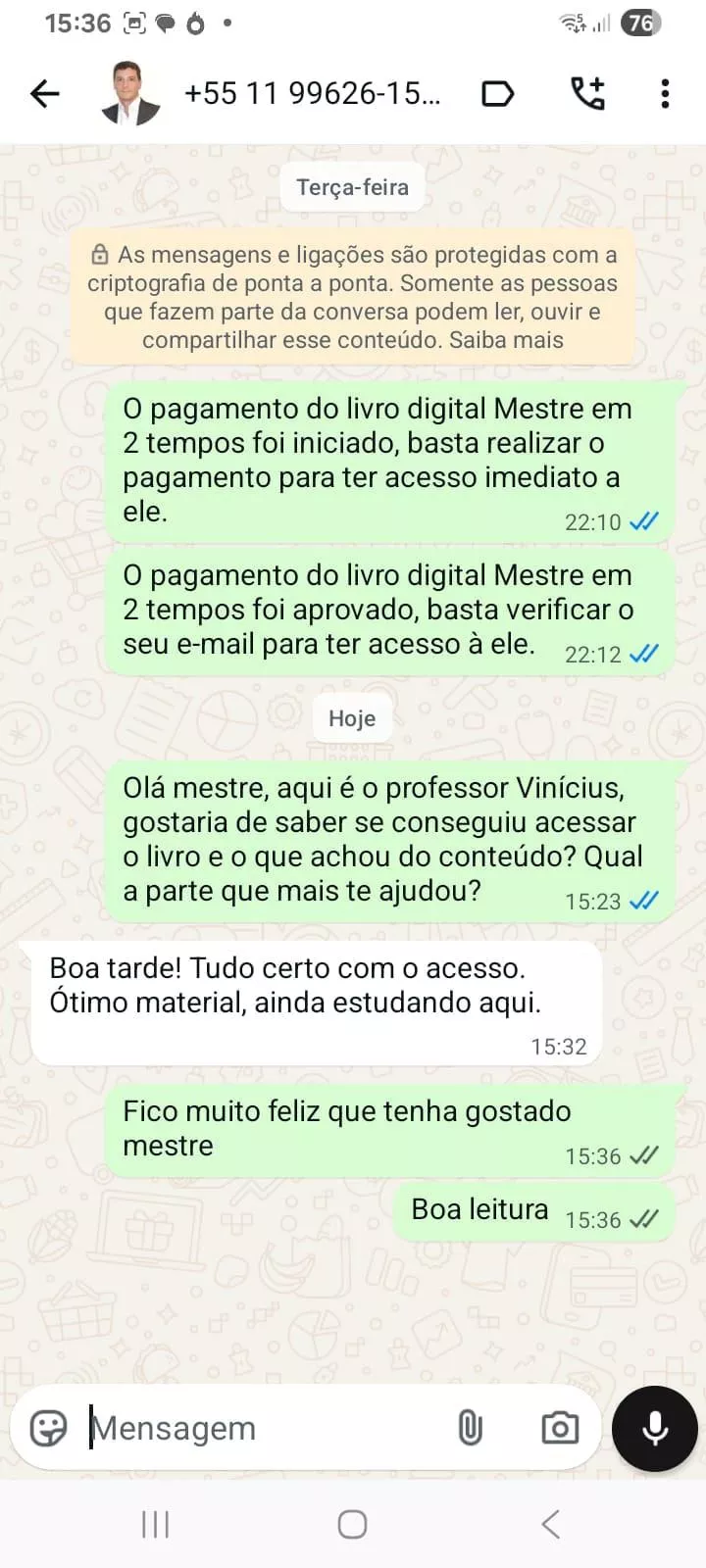Viewport: 706px width, 1568px height.
Task: Open the contact's profile photo
Action: (x=130, y=94)
